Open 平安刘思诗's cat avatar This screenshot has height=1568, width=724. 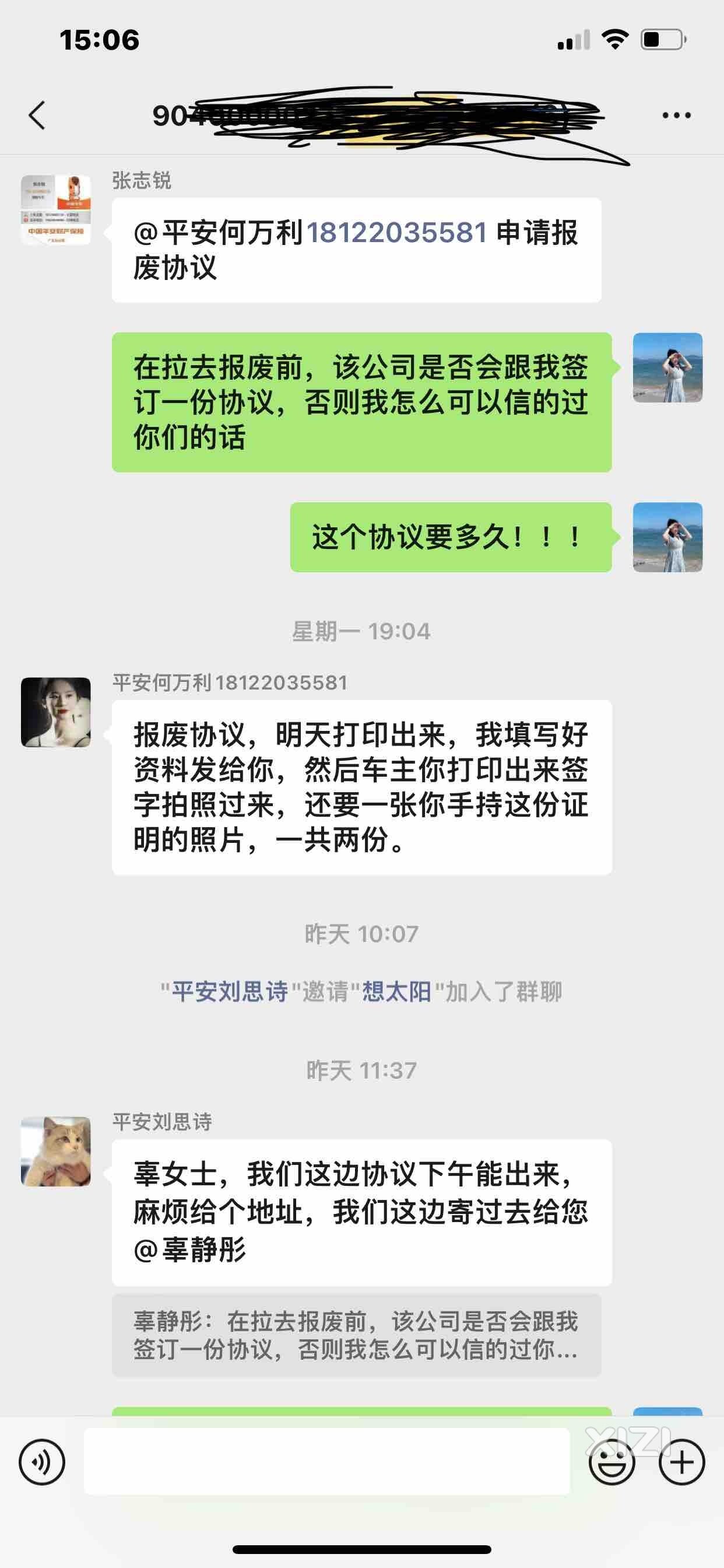click(x=56, y=1151)
